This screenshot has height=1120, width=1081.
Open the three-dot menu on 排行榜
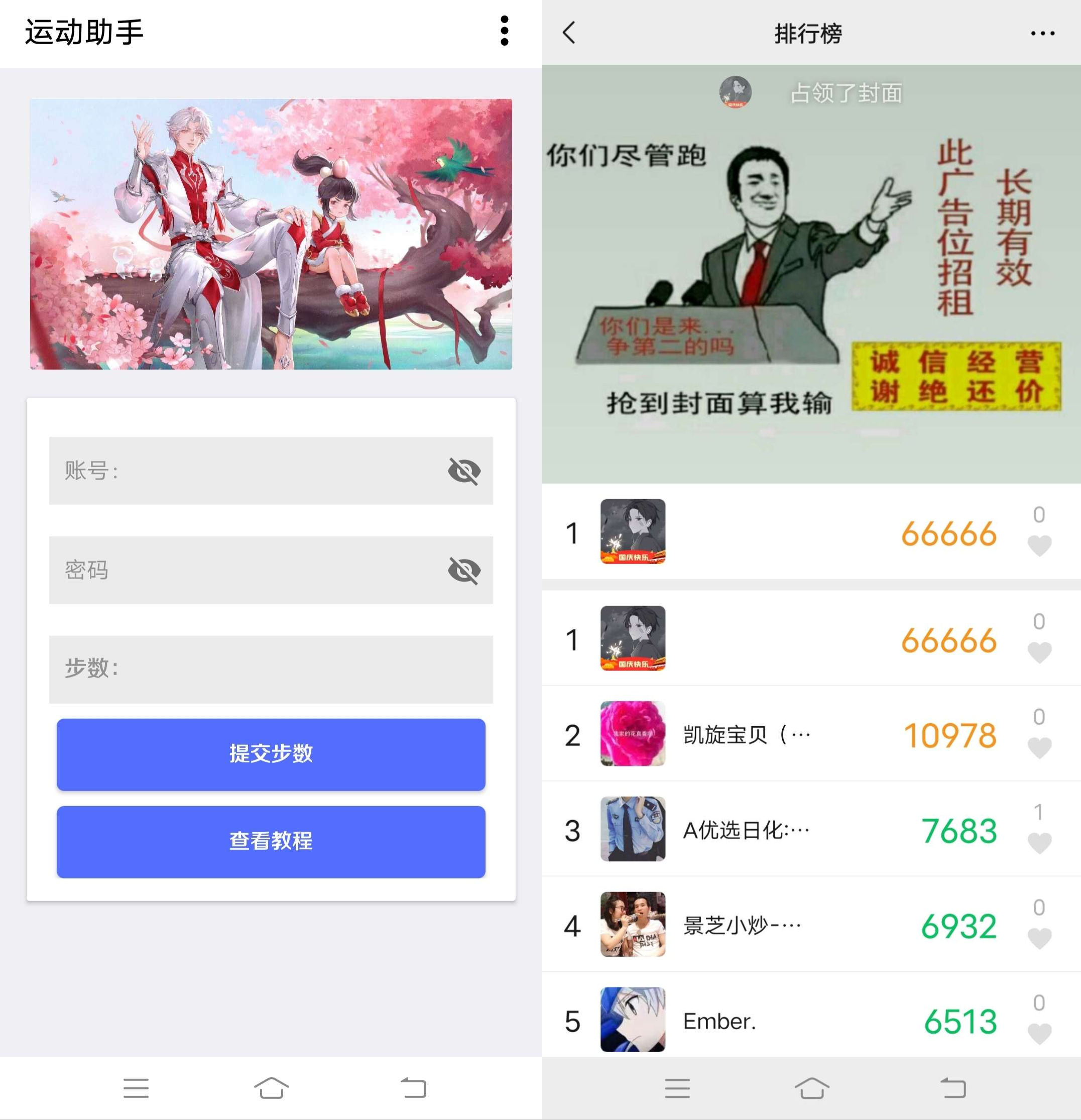1042,34
